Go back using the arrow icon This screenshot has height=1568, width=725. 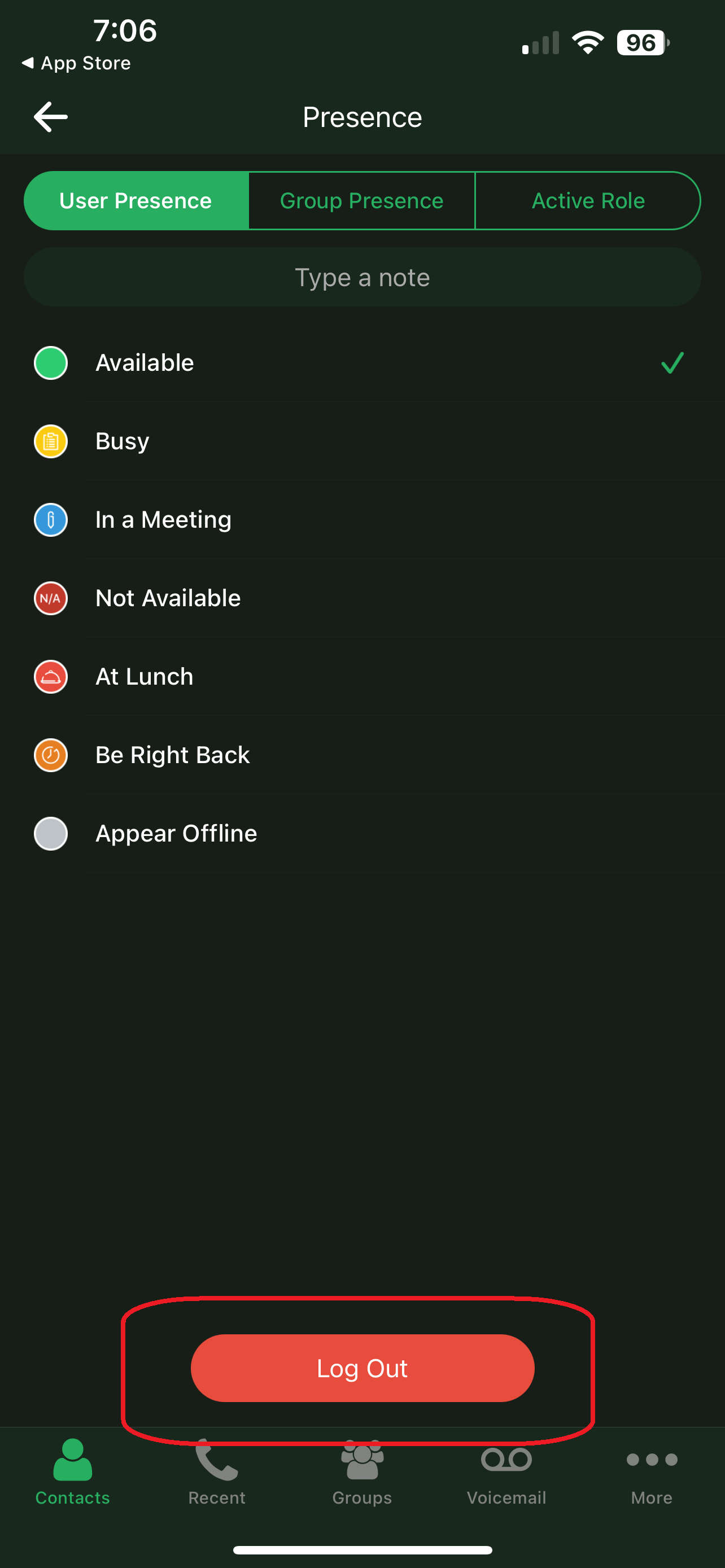[x=50, y=117]
